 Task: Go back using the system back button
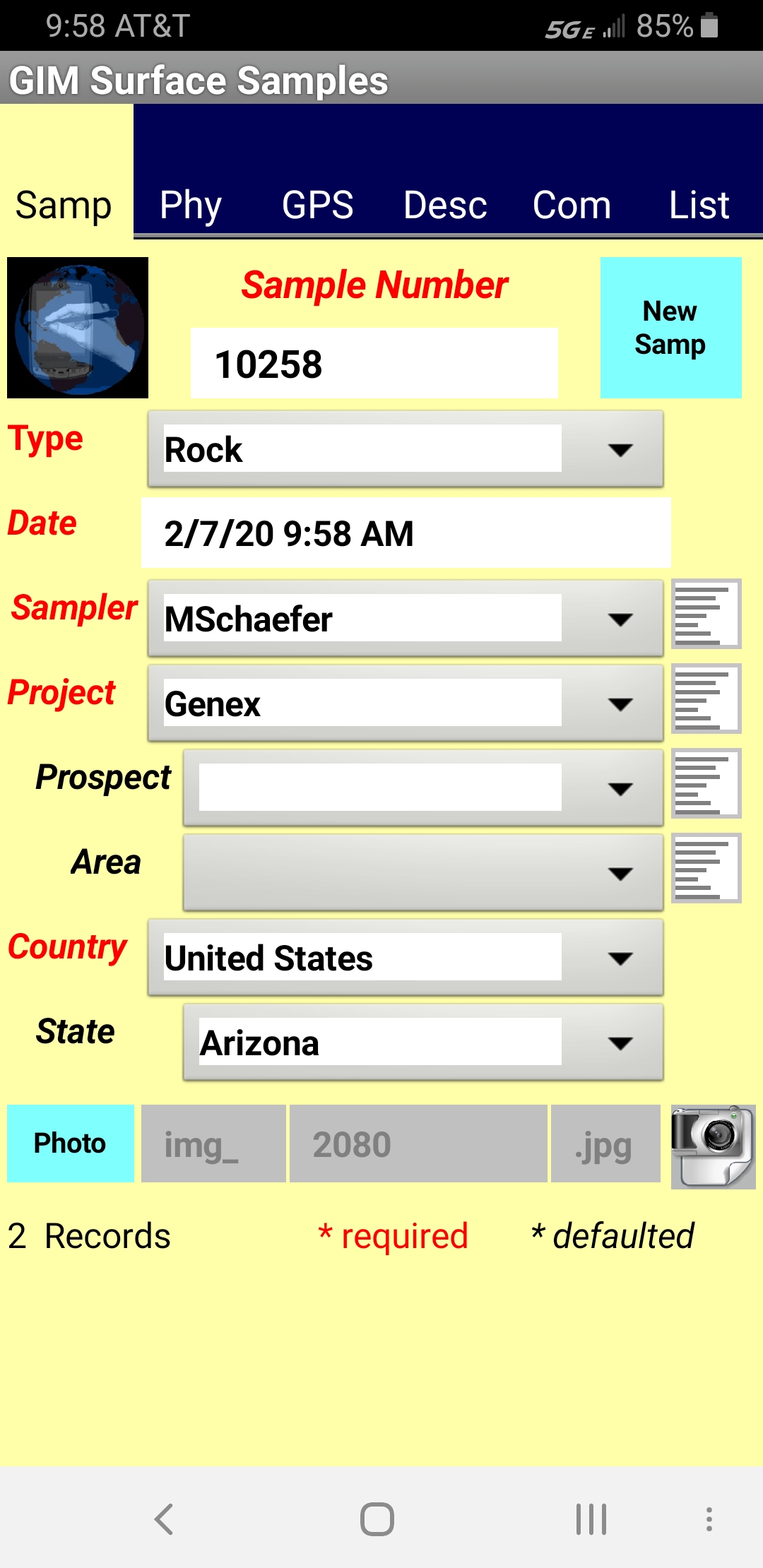pos(164,1519)
